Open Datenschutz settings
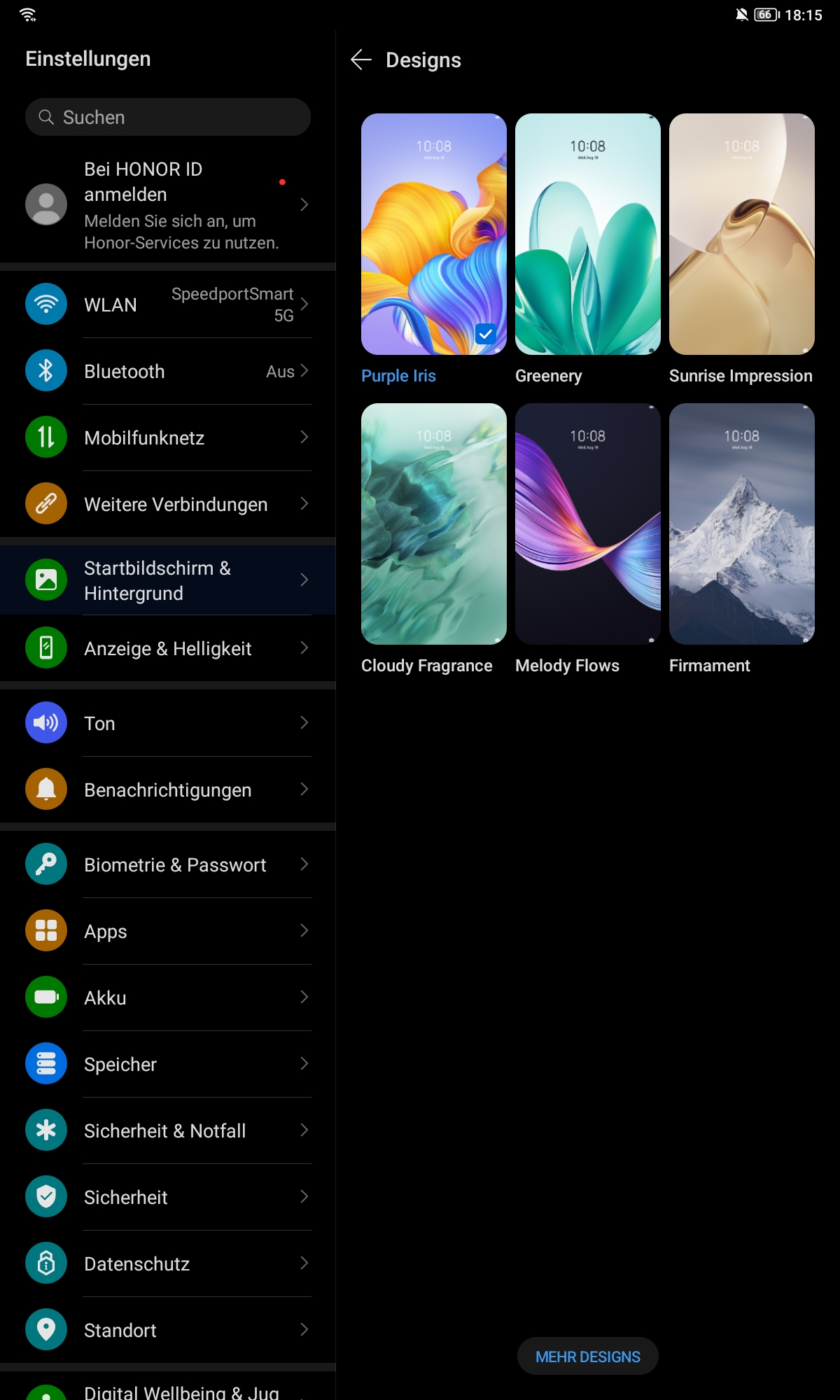 click(168, 1263)
